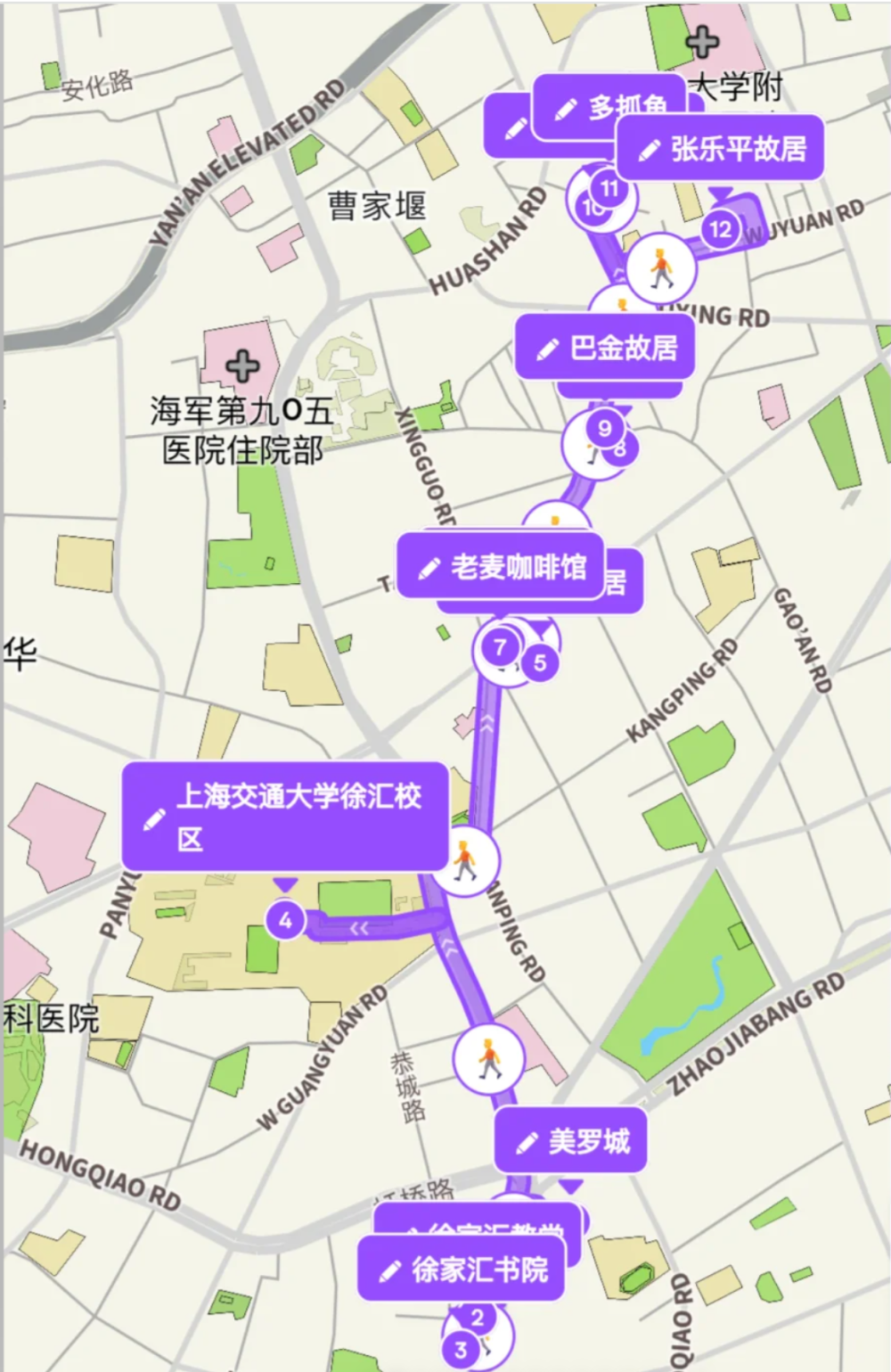
Task: Select route stop marker 9
Action: [605, 429]
